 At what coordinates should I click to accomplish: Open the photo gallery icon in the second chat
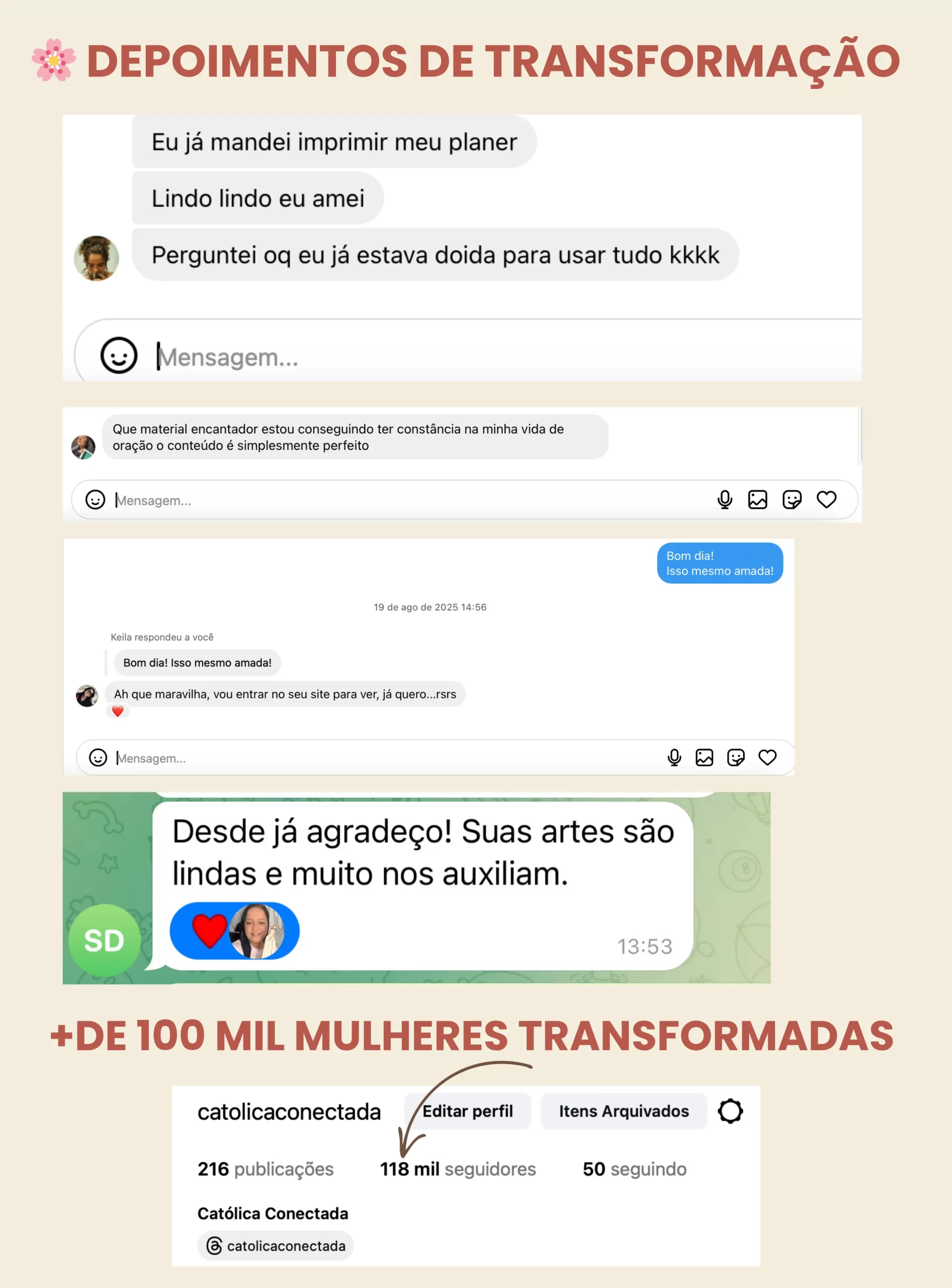758,500
